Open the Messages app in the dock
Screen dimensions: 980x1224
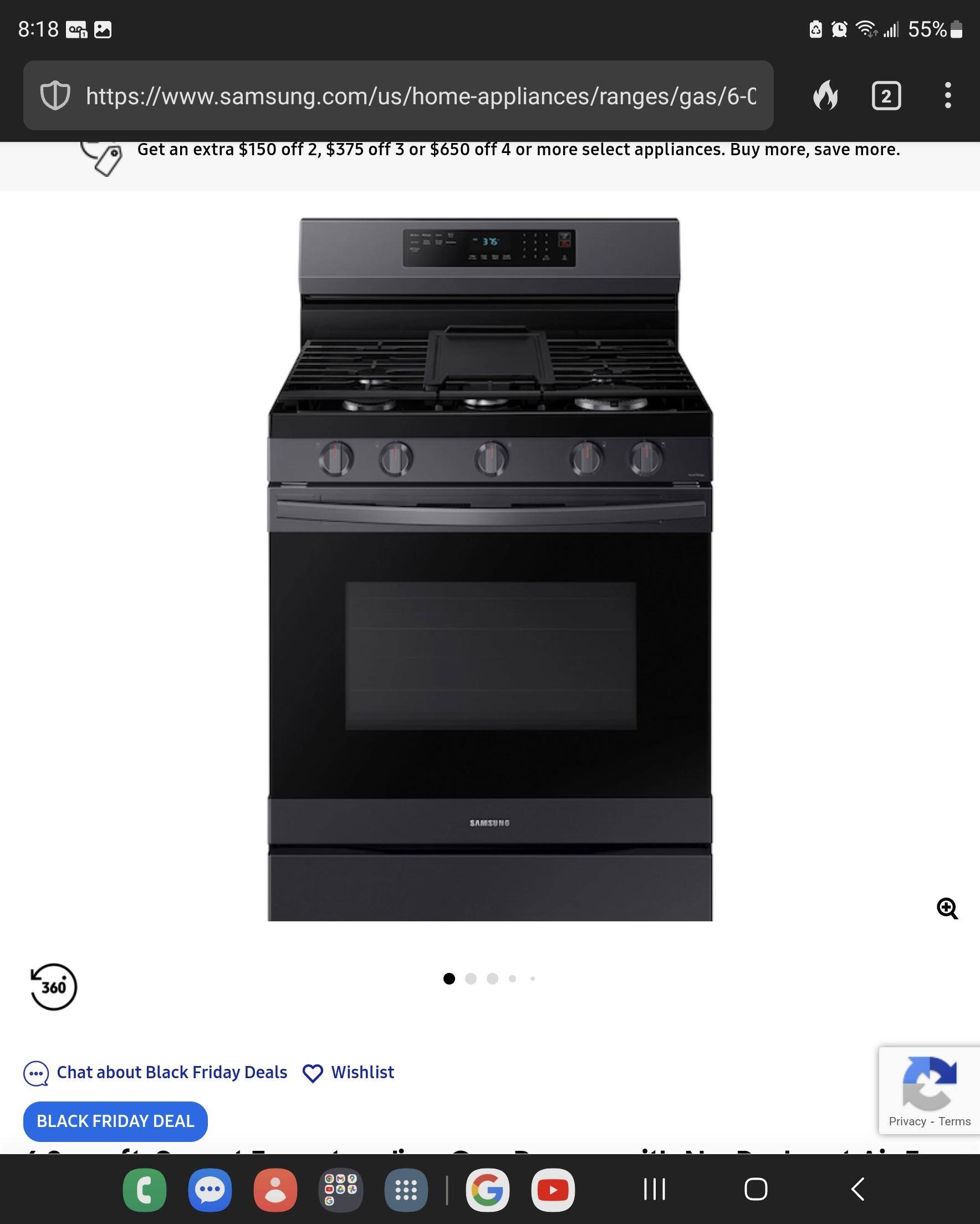click(x=211, y=1191)
